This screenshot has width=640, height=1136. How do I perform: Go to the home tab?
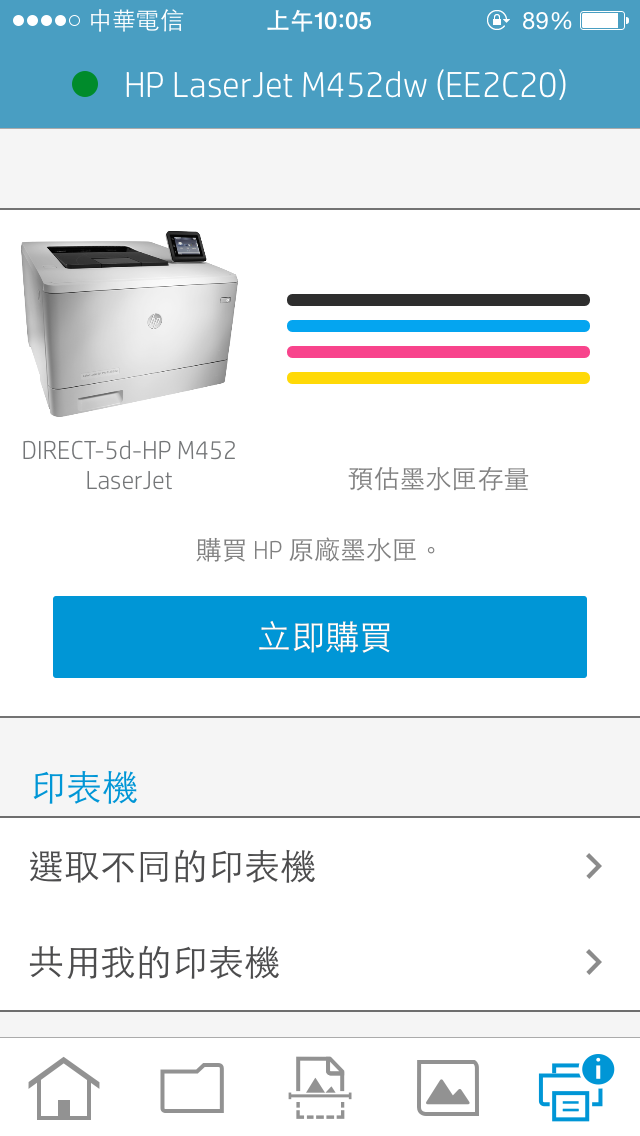coord(64,1088)
